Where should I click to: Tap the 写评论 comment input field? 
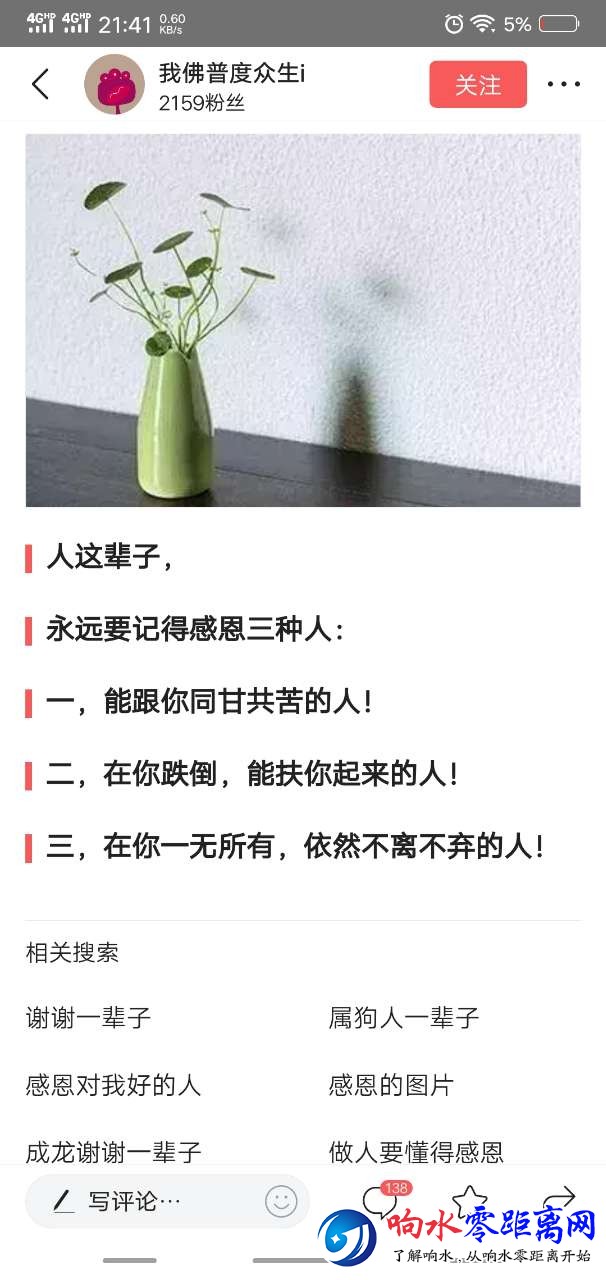[x=150, y=1201]
